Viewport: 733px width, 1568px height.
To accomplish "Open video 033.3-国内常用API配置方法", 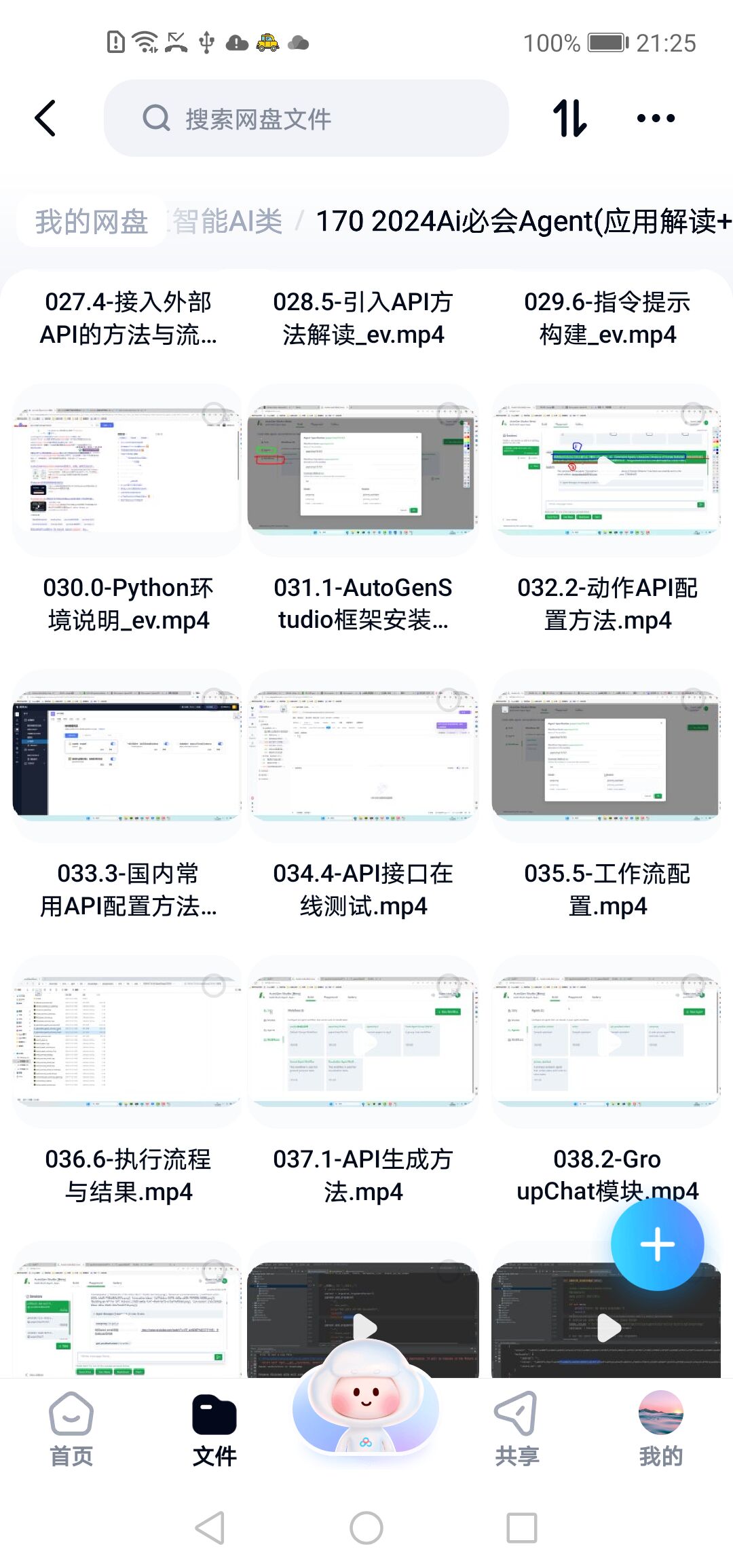I will [128, 755].
